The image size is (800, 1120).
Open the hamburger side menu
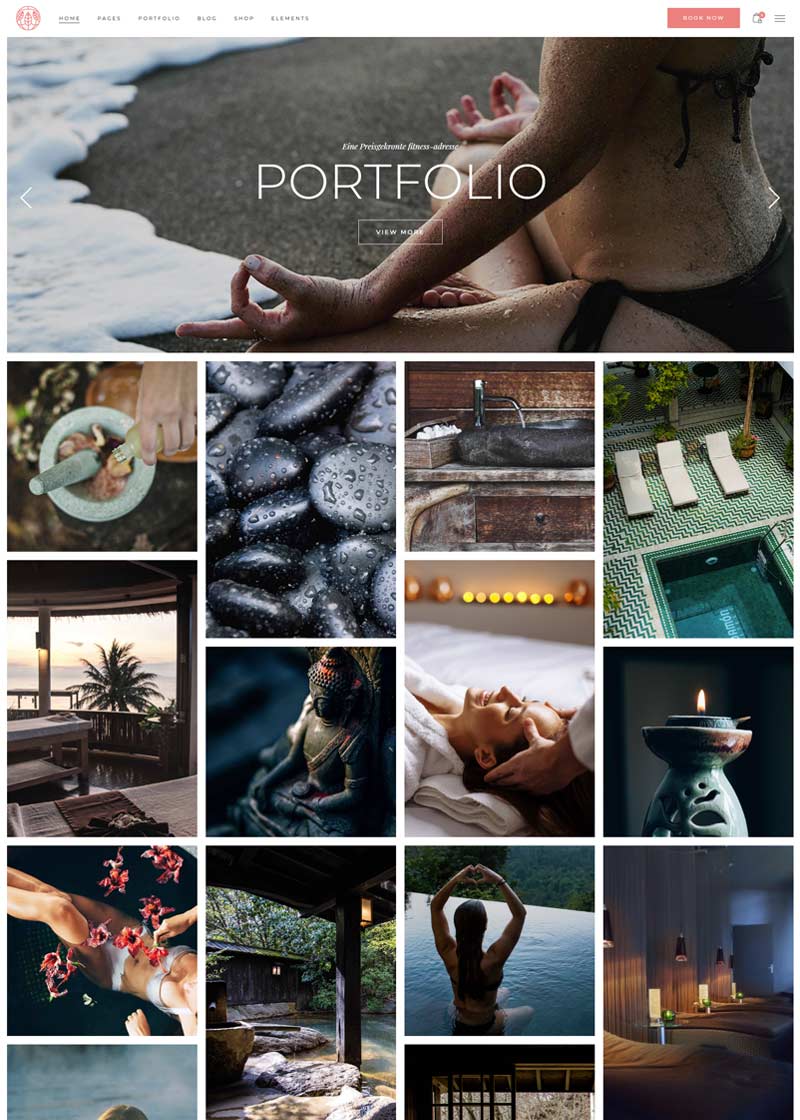point(780,18)
